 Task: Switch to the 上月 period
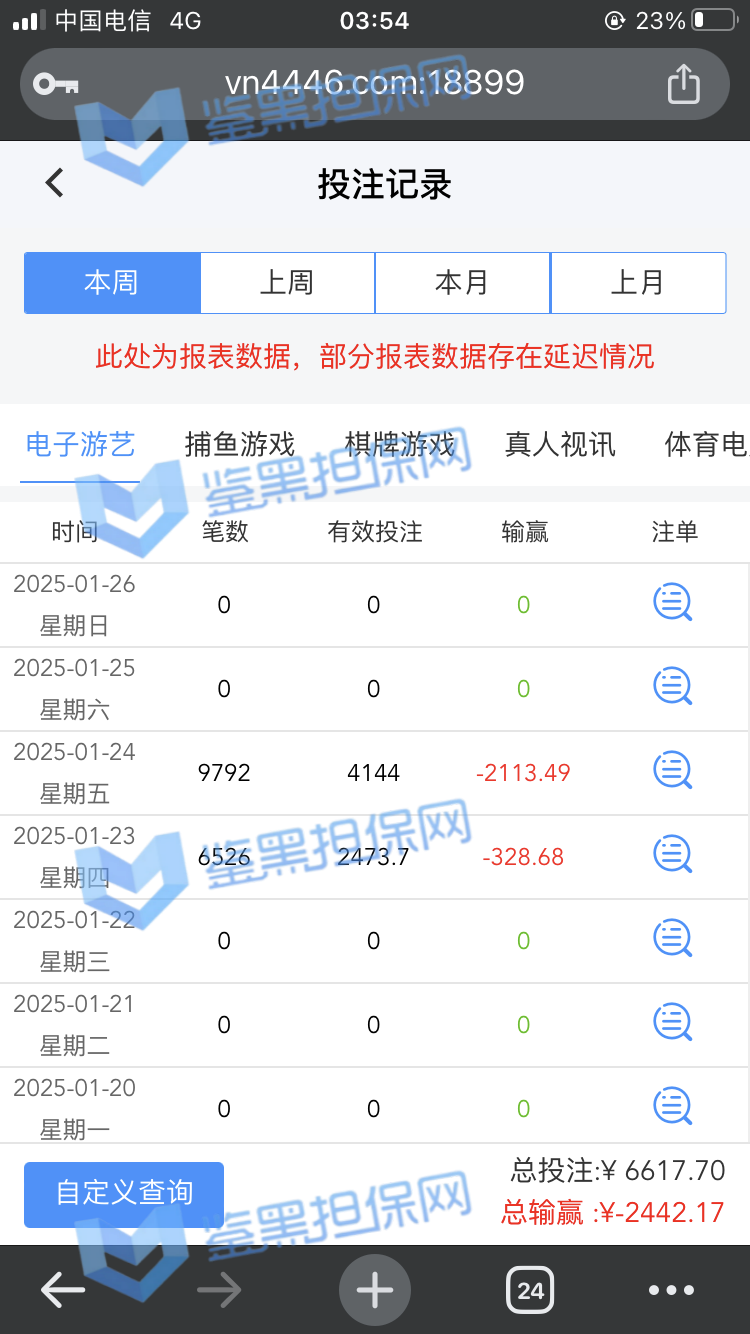(x=638, y=283)
